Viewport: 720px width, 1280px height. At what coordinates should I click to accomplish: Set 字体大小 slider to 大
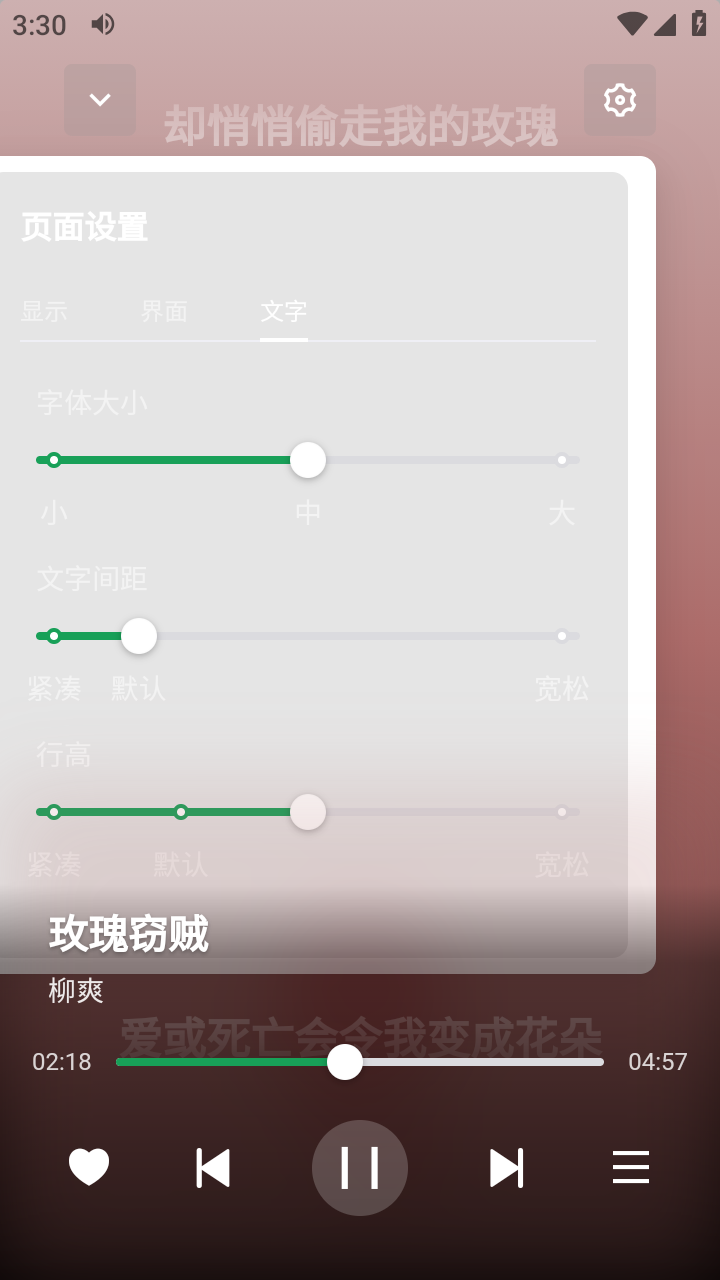pyautogui.click(x=562, y=460)
